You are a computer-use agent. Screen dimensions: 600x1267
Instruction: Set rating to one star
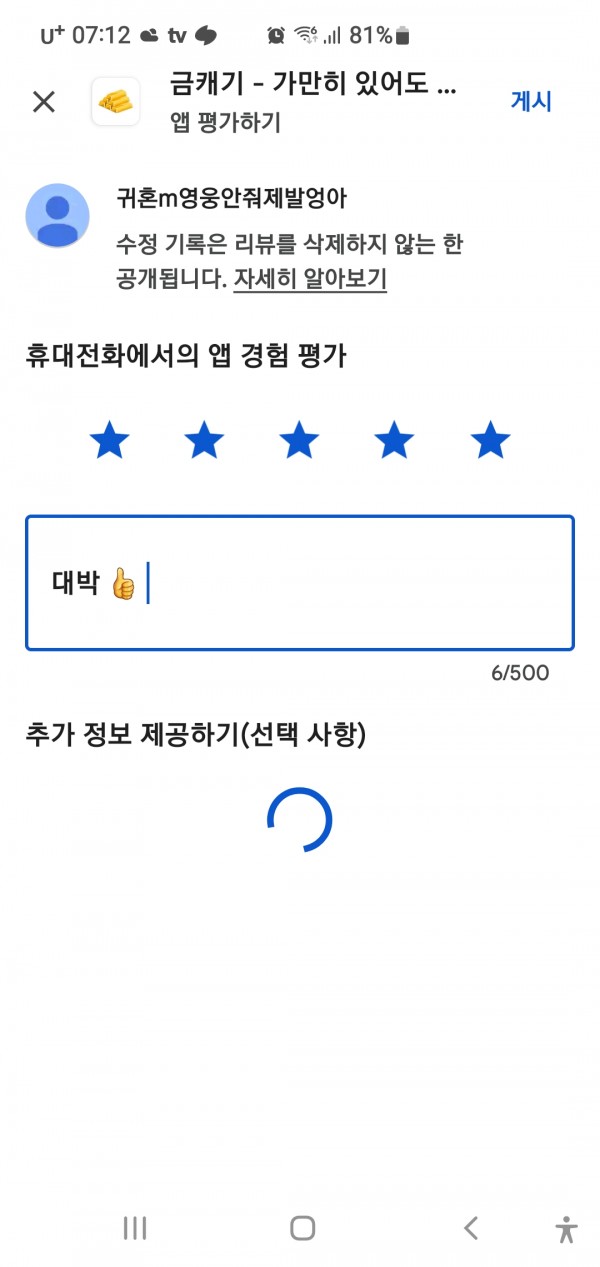click(109, 440)
